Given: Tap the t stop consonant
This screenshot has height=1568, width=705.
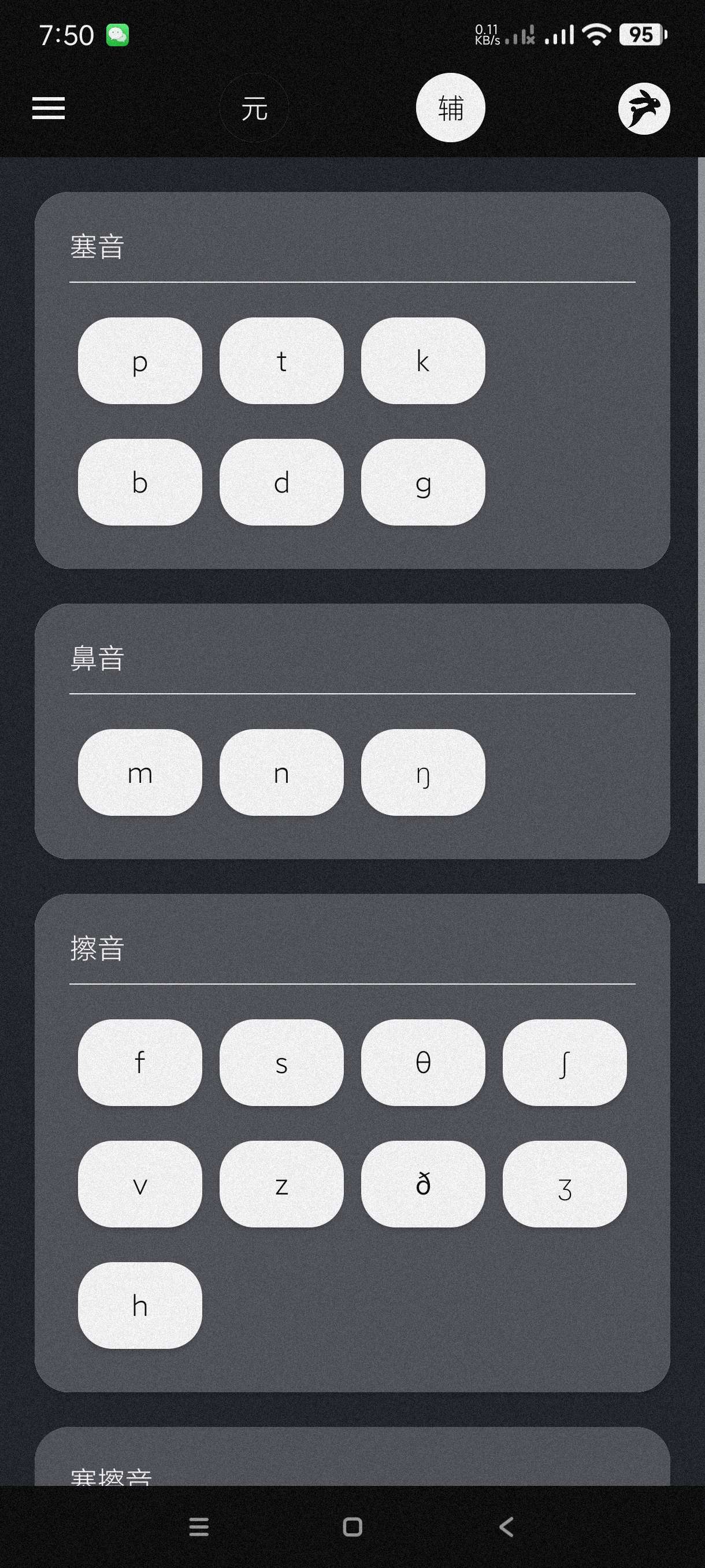Looking at the screenshot, I should coord(281,361).
